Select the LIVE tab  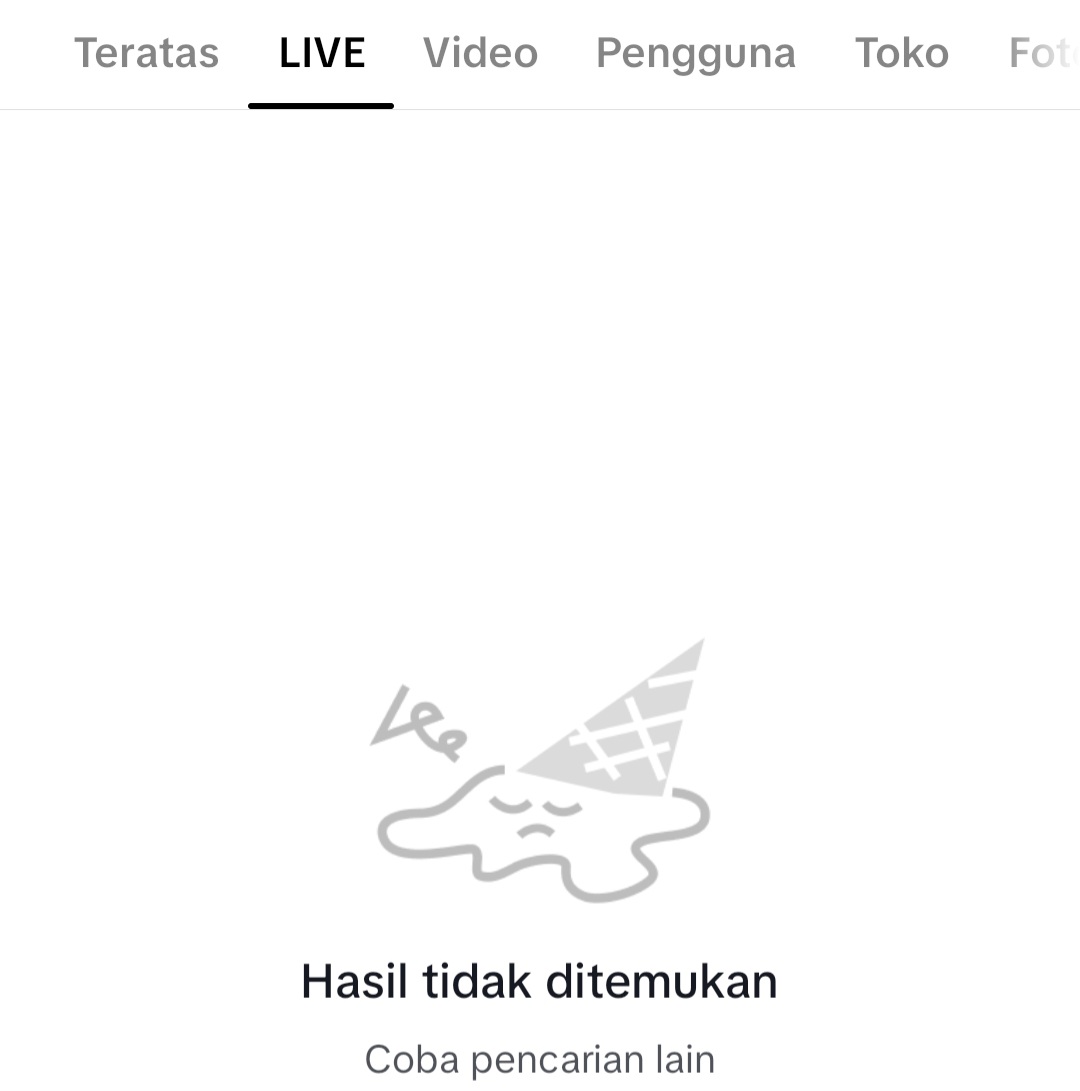point(321,53)
